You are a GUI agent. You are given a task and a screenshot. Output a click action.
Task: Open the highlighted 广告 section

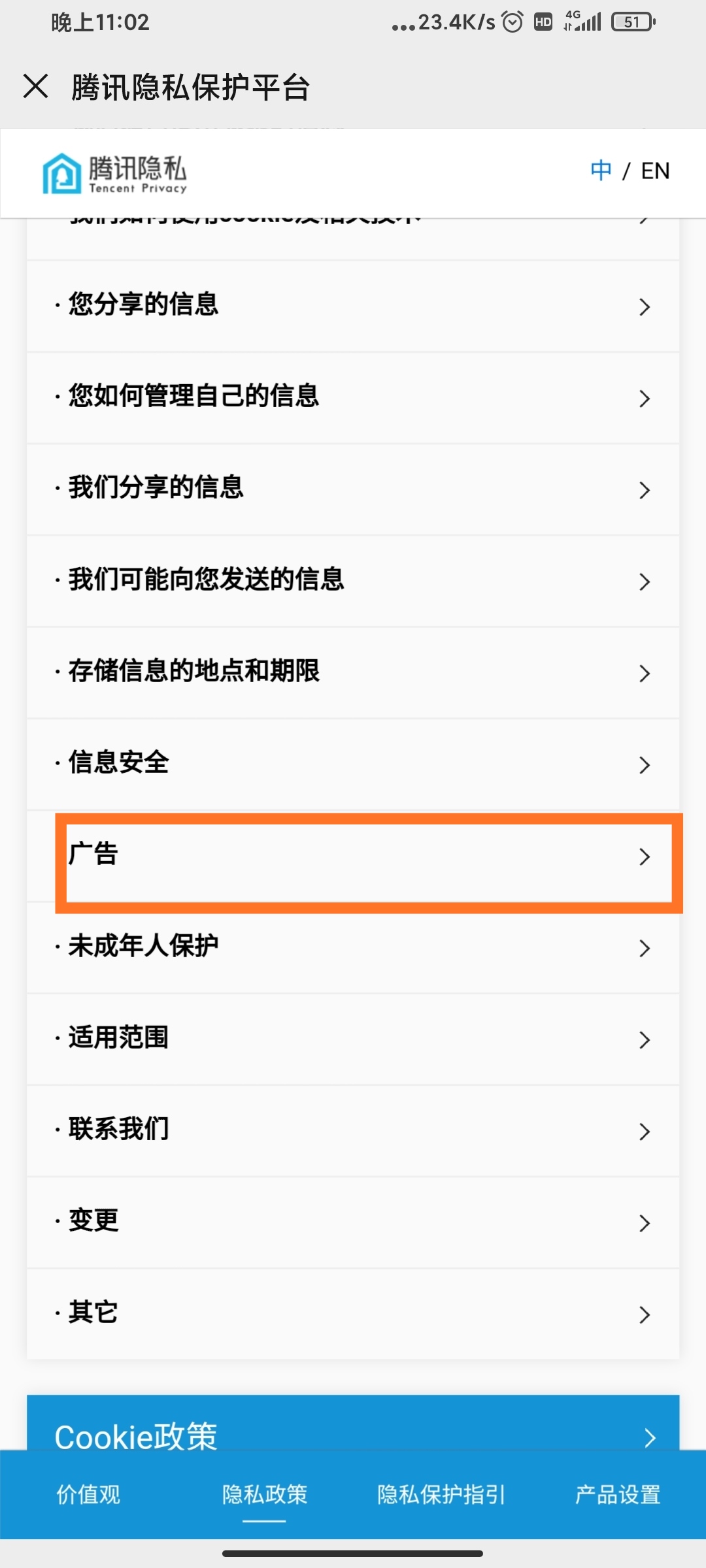coord(369,862)
